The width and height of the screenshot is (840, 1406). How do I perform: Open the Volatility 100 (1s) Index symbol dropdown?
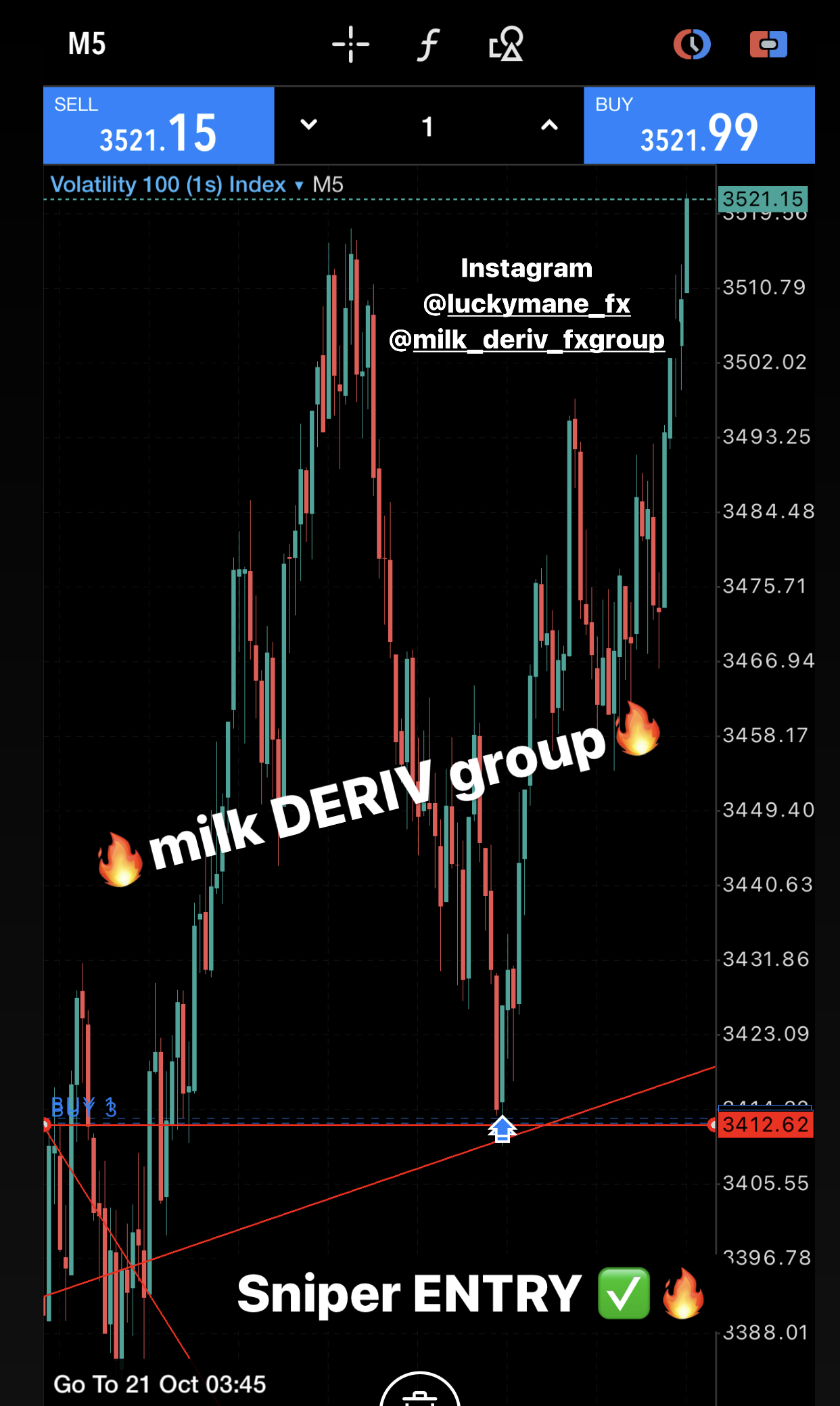pos(177,185)
